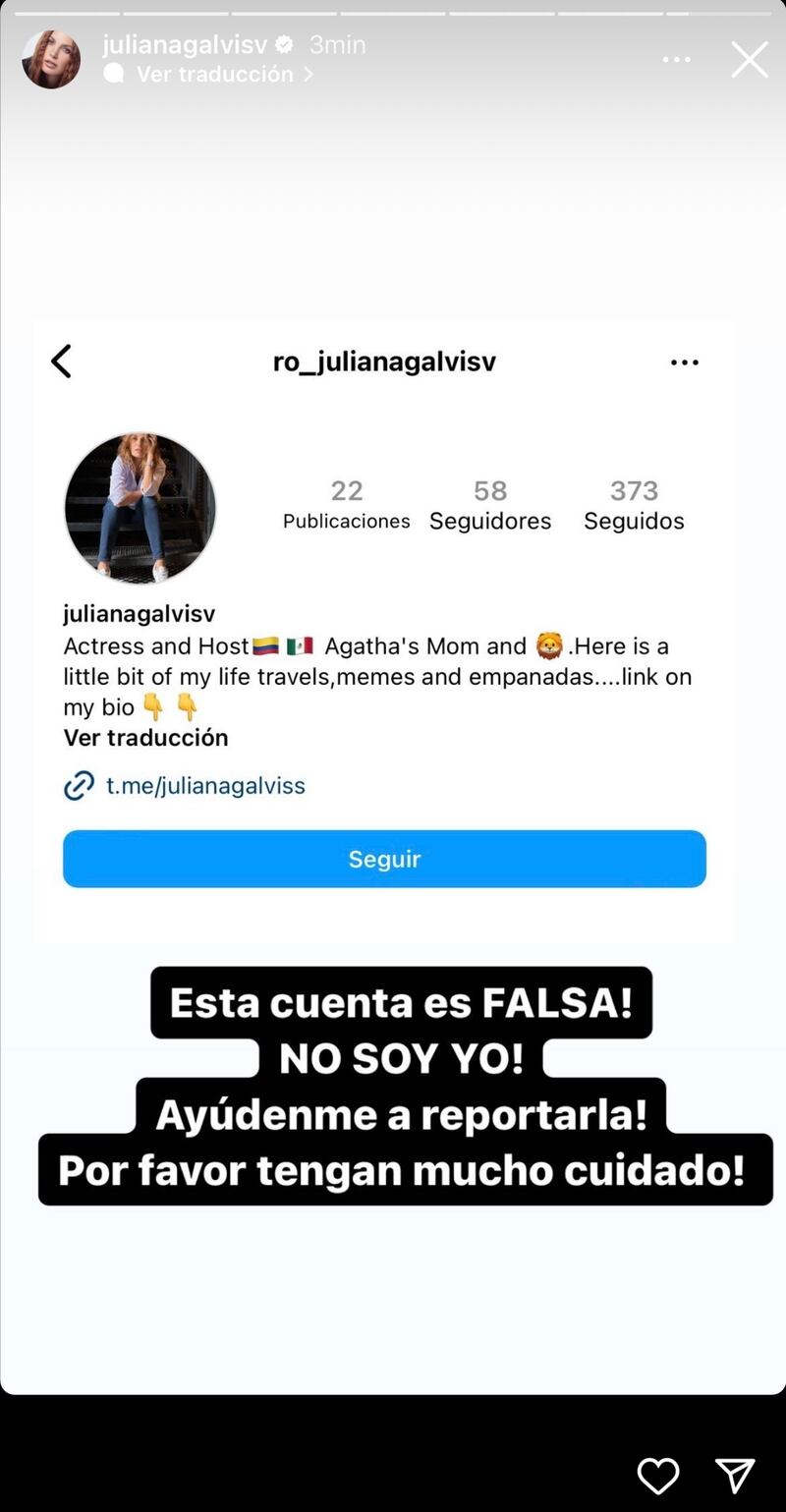786x1512 pixels.
Task: Select the Publicaciones count tab
Action: coord(346,505)
